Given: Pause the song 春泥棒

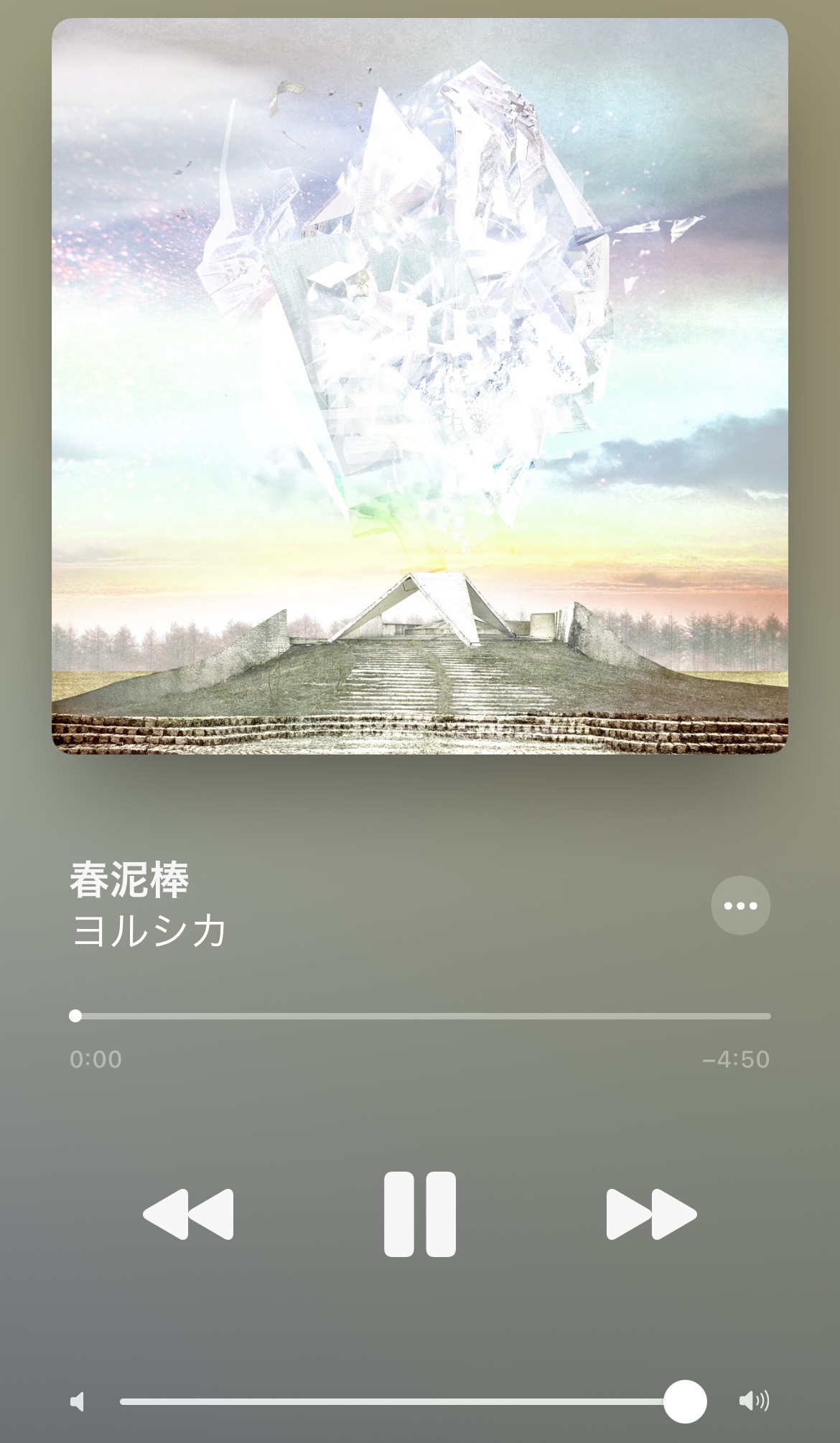Looking at the screenshot, I should (420, 1214).
